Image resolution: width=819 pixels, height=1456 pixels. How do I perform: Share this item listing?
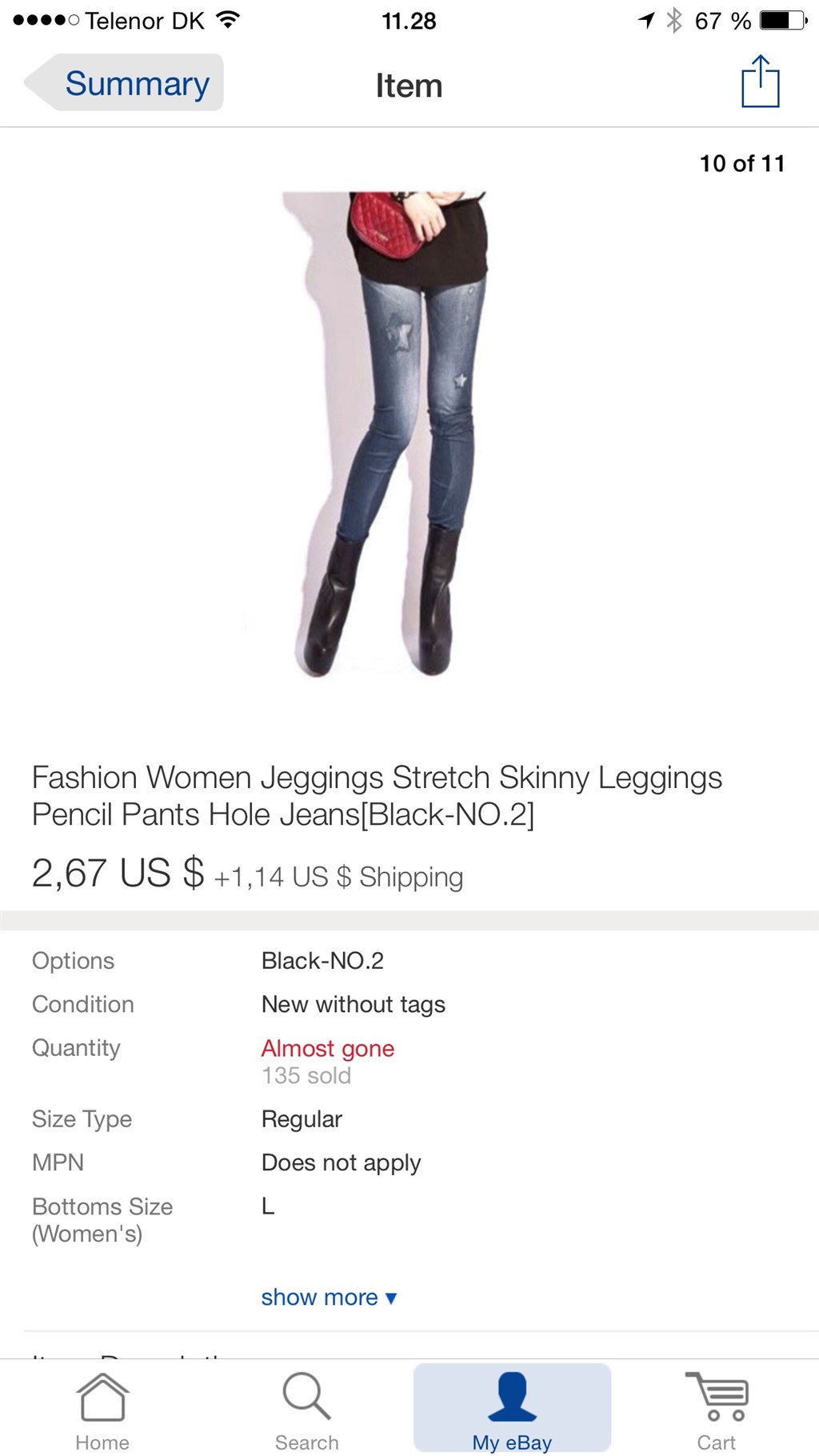pyautogui.click(x=759, y=82)
